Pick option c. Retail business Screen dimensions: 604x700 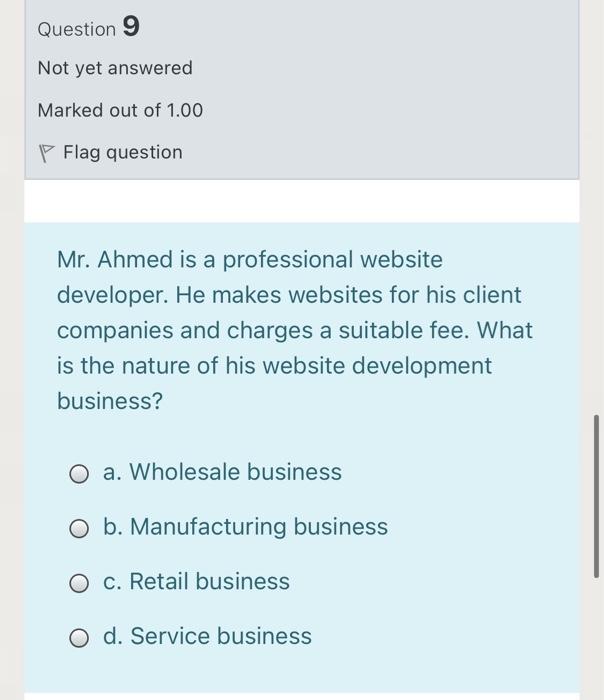click(81, 583)
